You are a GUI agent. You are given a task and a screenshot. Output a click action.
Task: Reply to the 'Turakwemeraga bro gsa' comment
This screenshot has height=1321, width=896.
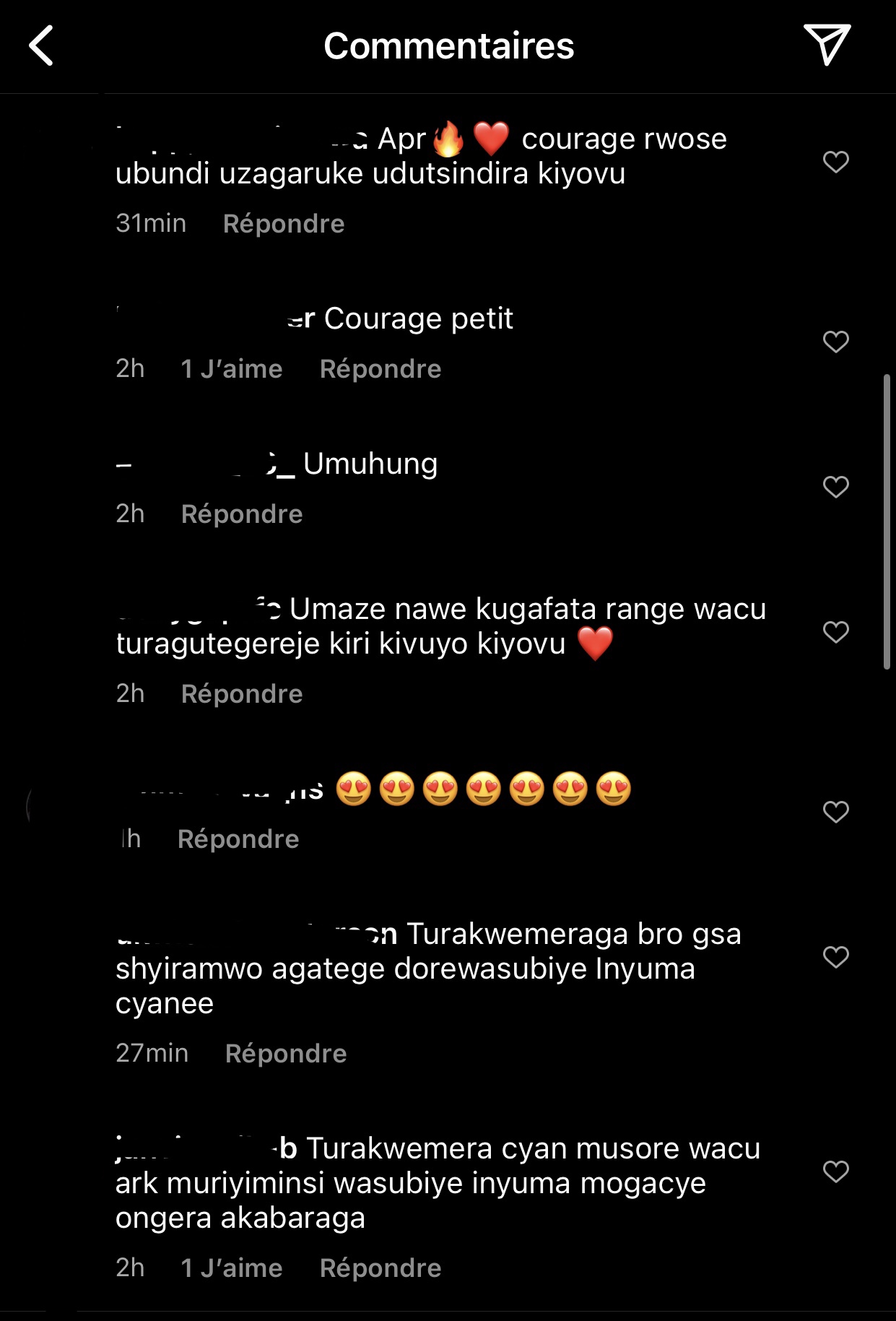285,1054
